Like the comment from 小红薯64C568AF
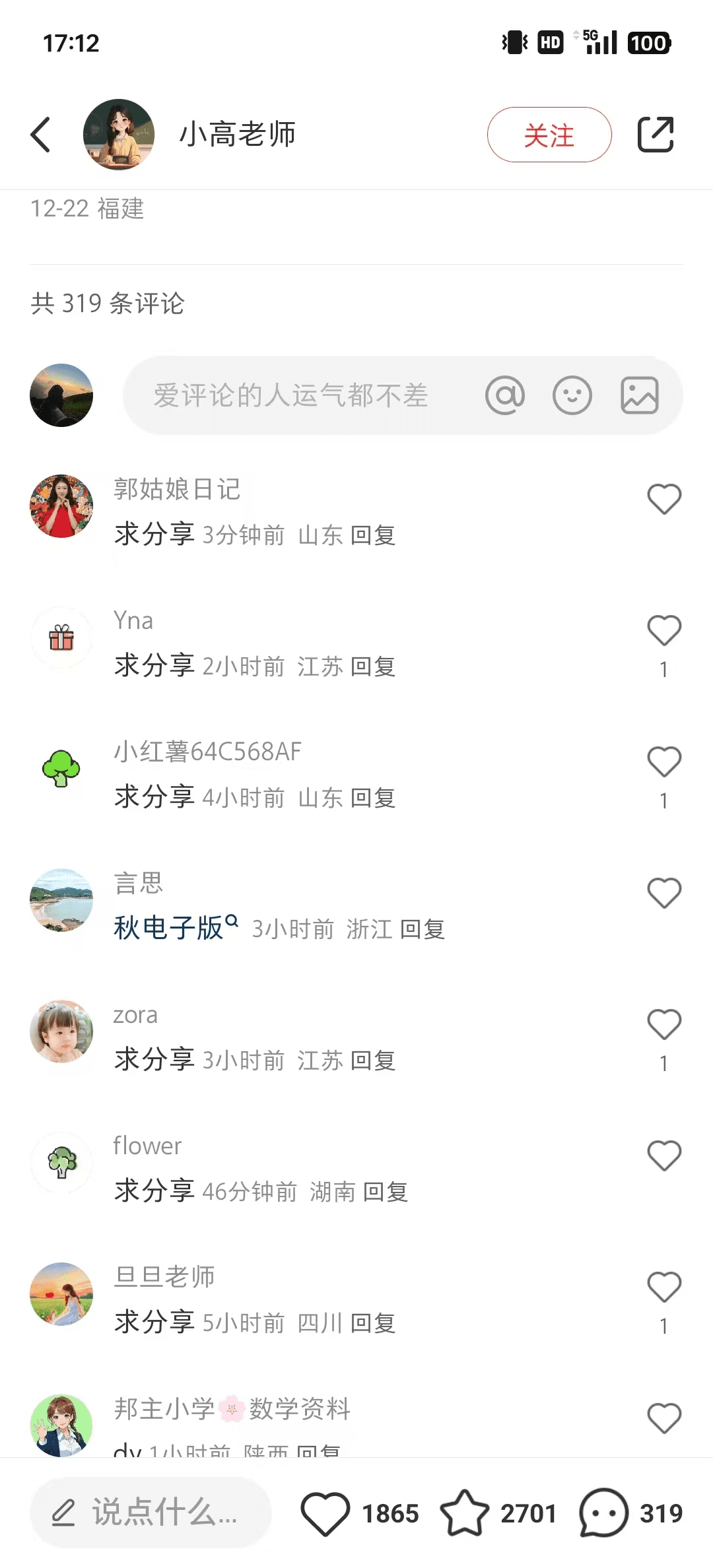 click(x=663, y=762)
